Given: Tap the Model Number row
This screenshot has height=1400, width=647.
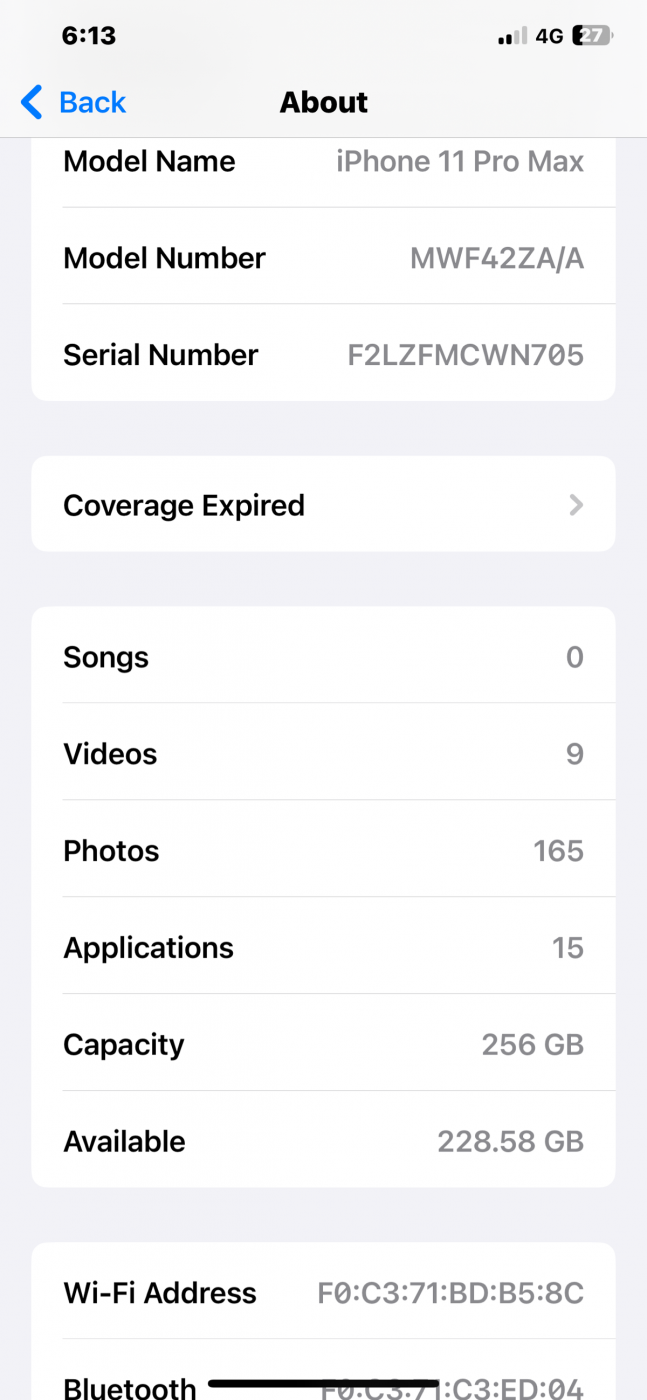Looking at the screenshot, I should (x=323, y=258).
